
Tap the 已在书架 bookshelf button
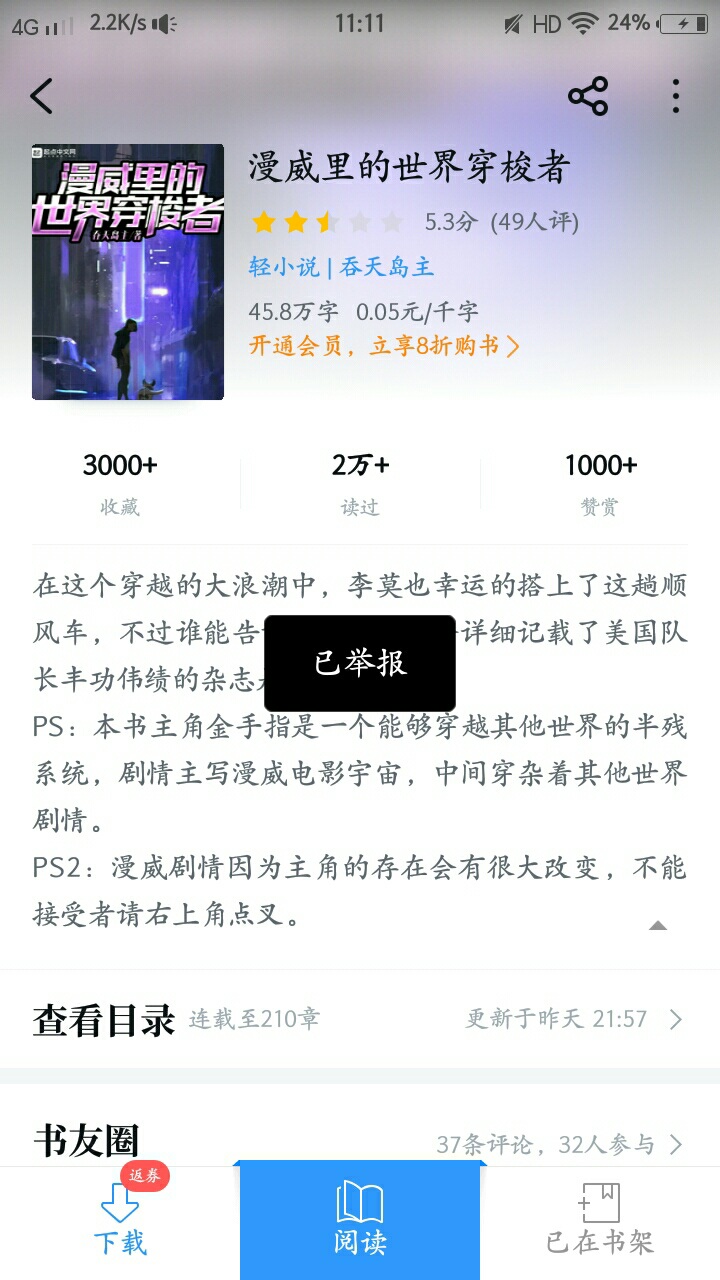[x=600, y=1222]
